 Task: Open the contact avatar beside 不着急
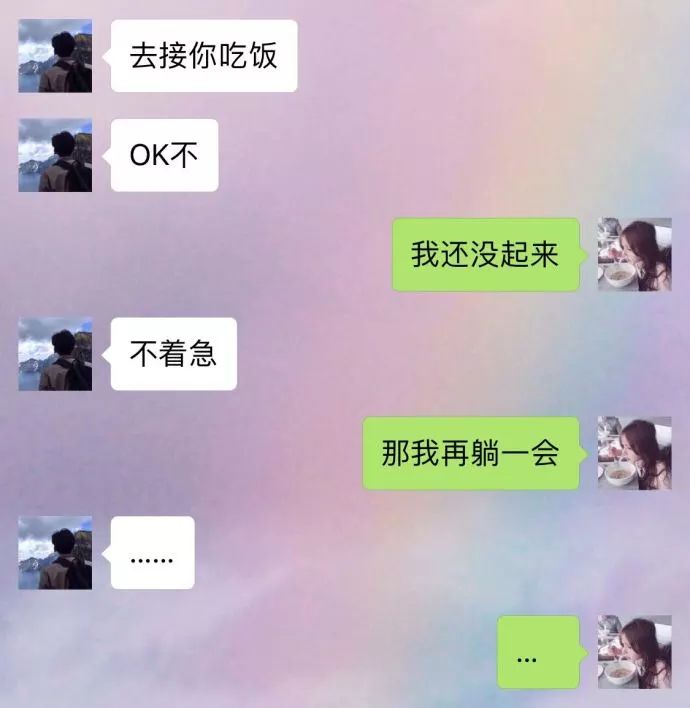pyautogui.click(x=55, y=354)
